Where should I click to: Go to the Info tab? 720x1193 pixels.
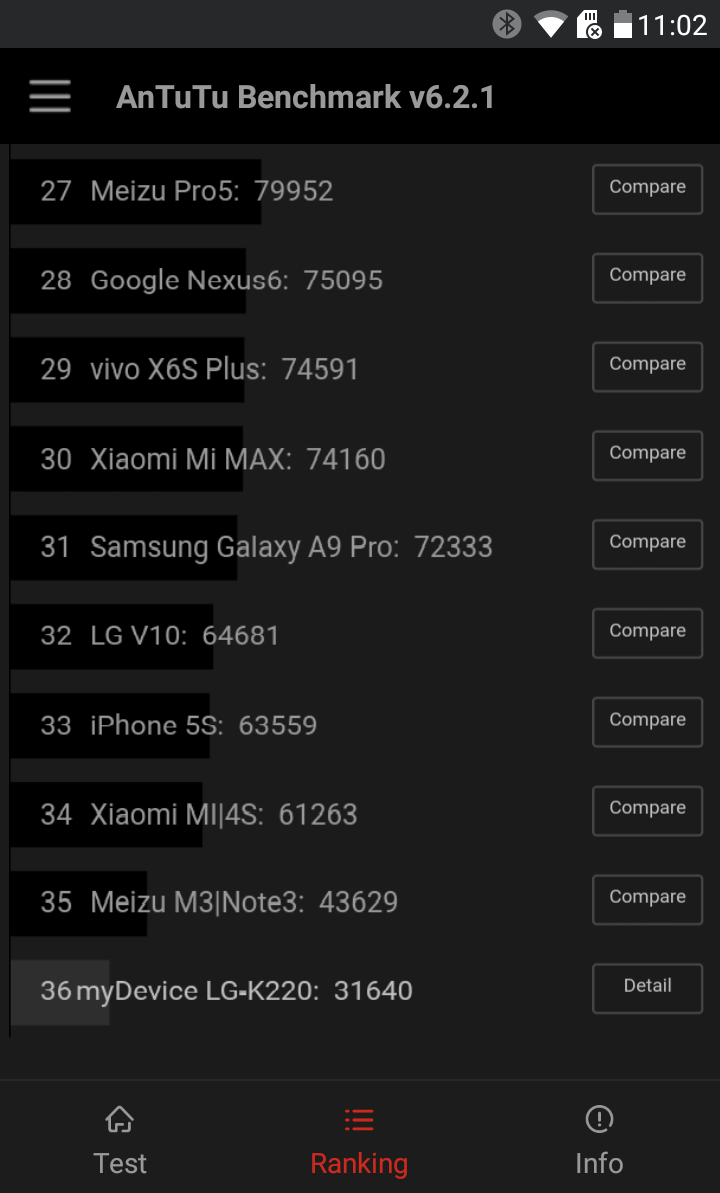(599, 1140)
